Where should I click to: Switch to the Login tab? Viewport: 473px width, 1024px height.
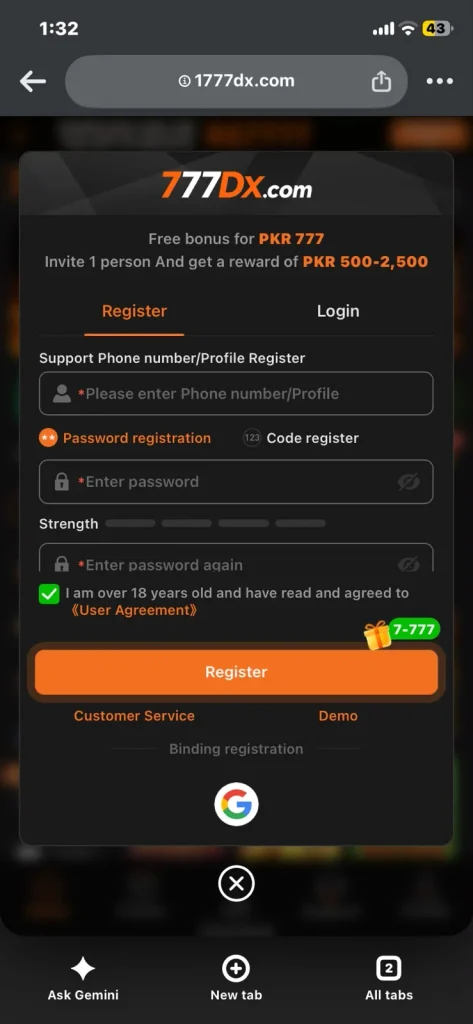(x=338, y=311)
